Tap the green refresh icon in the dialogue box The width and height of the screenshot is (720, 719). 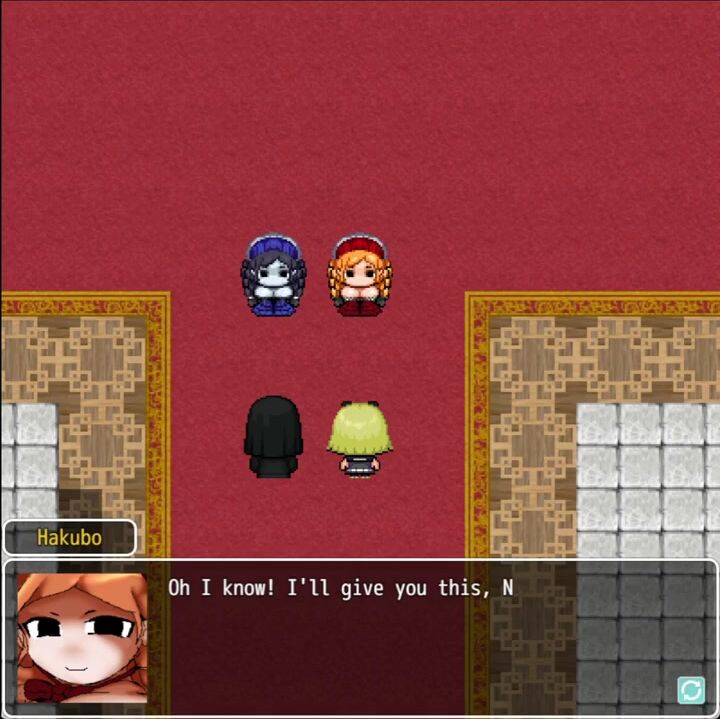click(x=691, y=690)
